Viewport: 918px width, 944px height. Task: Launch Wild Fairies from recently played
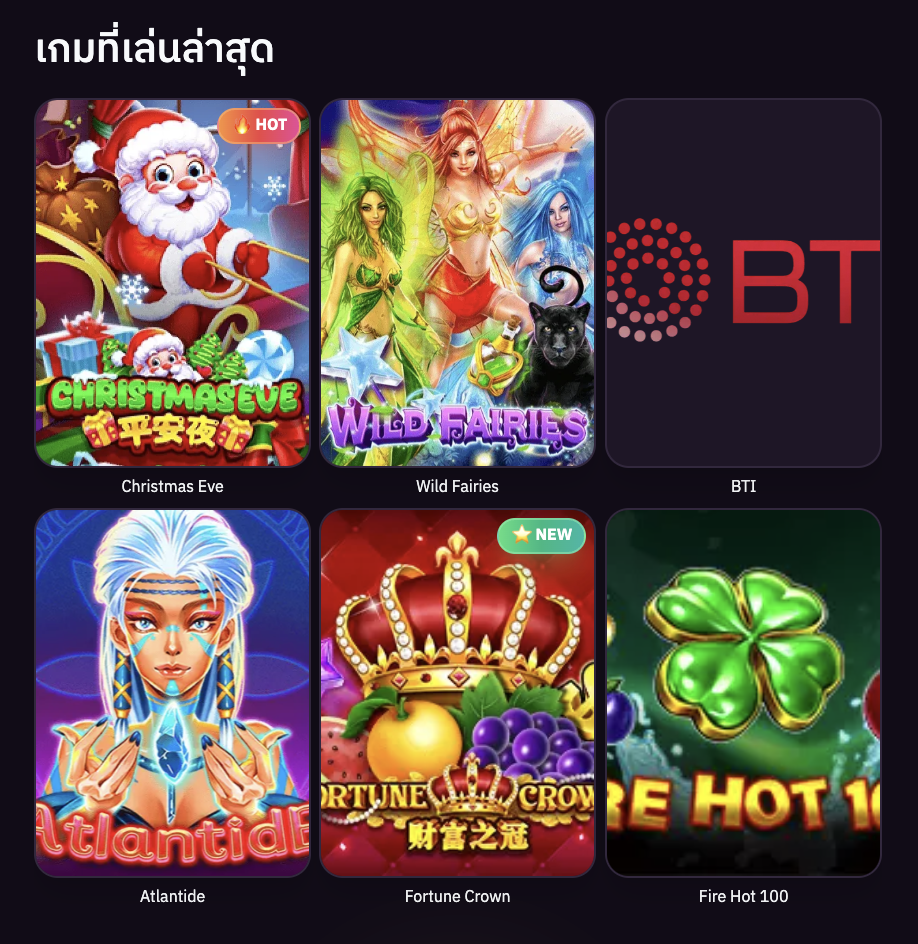457,281
